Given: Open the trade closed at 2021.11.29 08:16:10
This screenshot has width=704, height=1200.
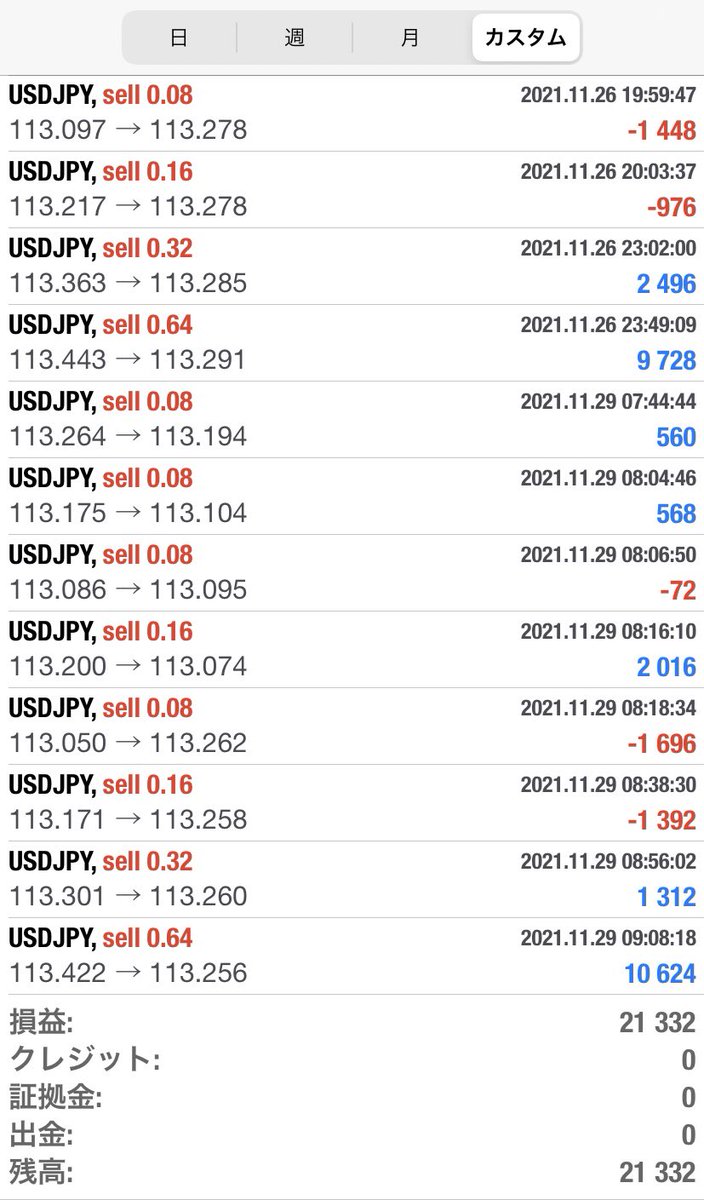Looking at the screenshot, I should 352,649.
